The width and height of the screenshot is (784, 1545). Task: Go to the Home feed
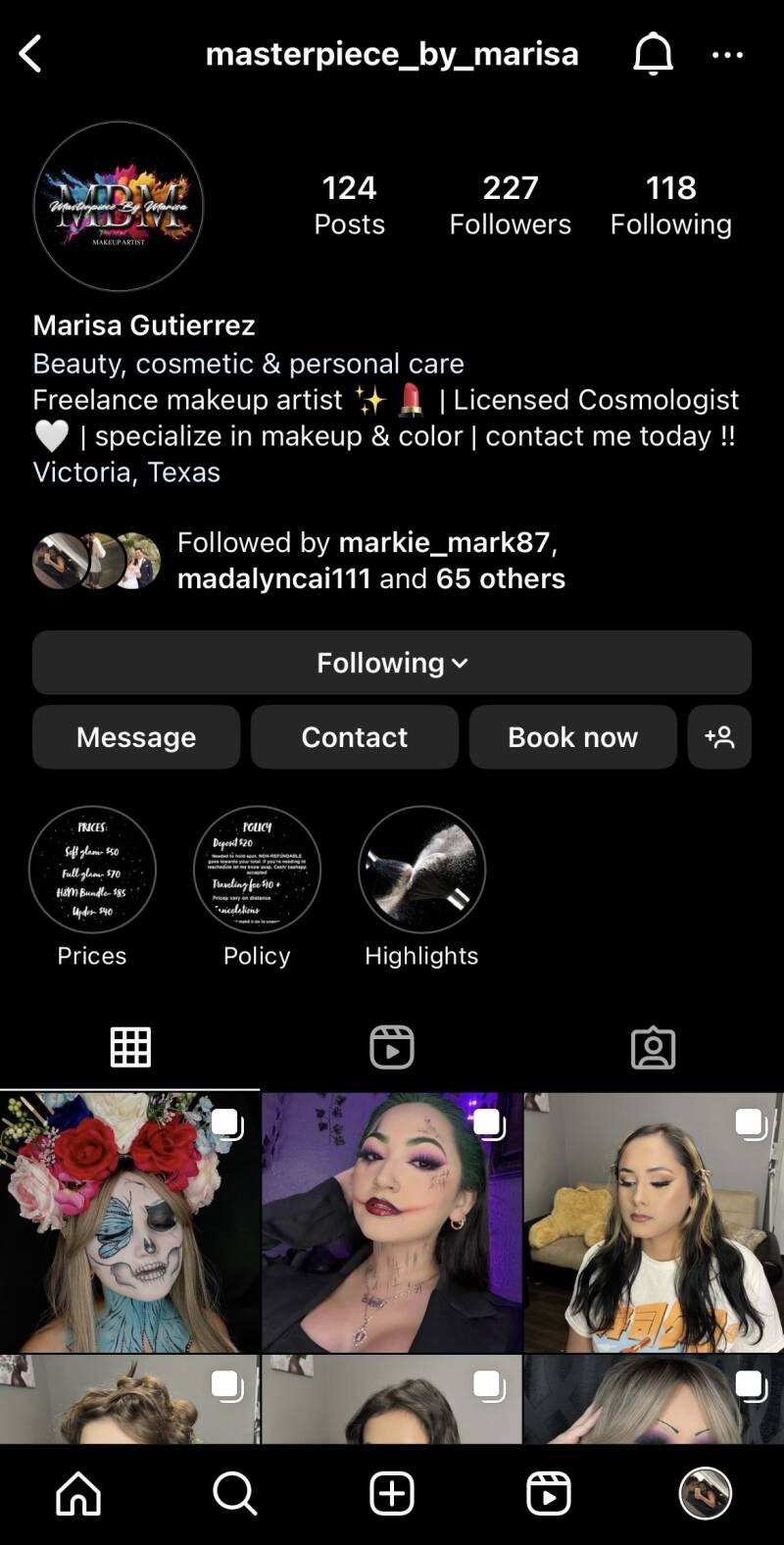(78, 1494)
